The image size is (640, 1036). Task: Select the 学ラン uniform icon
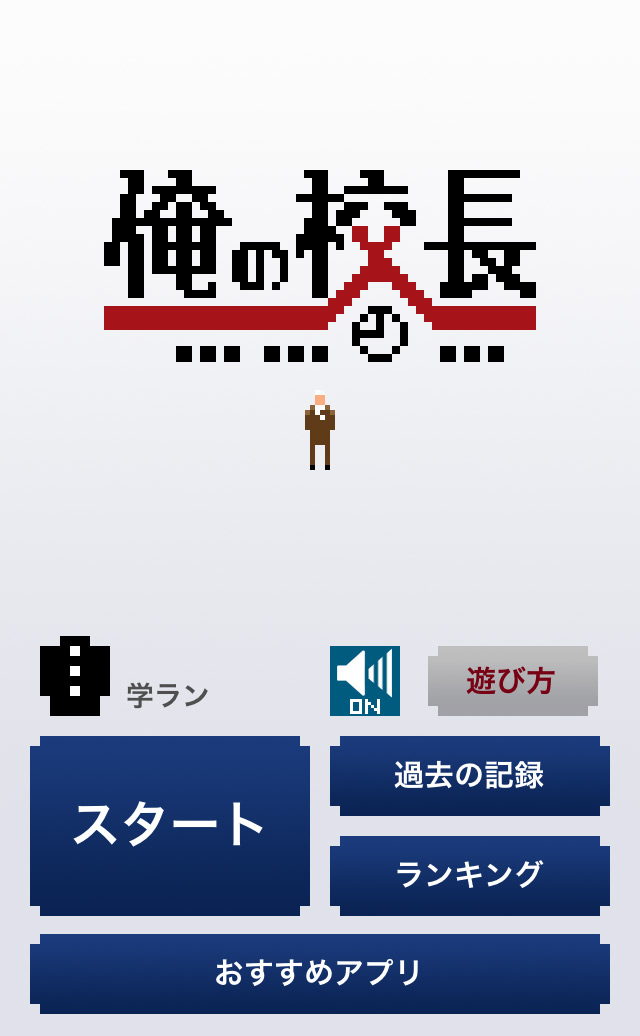click(x=75, y=676)
